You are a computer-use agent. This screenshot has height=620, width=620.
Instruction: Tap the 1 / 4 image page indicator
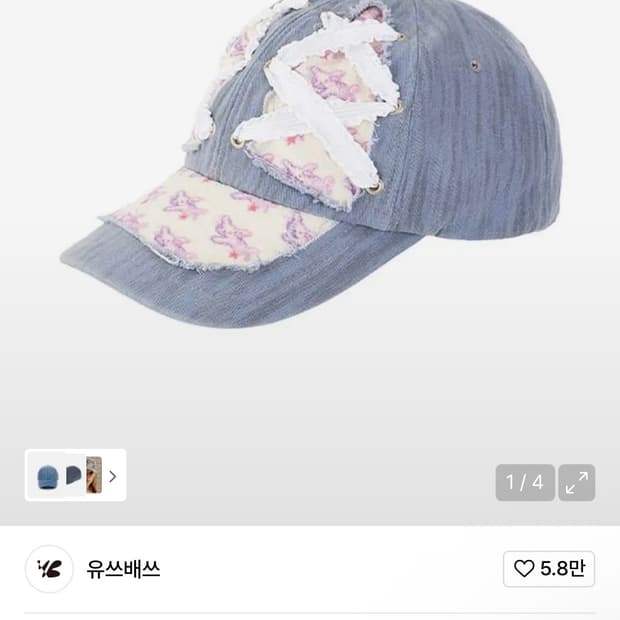(x=525, y=483)
